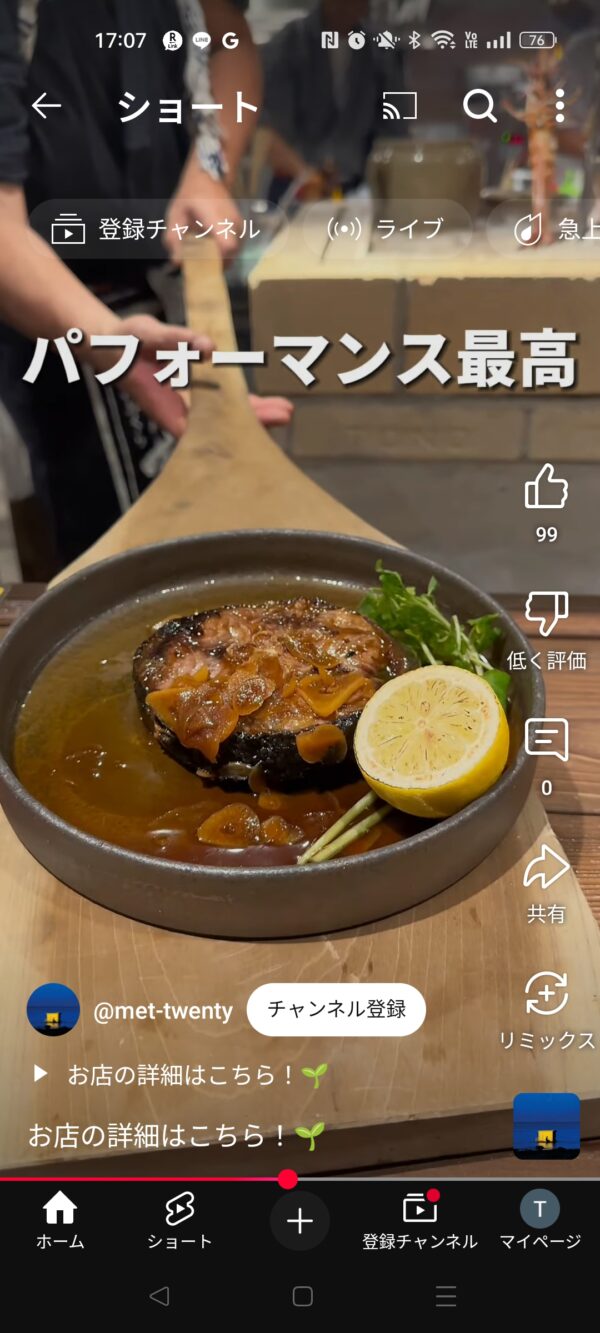This screenshot has width=600, height=1333.
Task: Share this Short via 共有
Action: [546, 868]
